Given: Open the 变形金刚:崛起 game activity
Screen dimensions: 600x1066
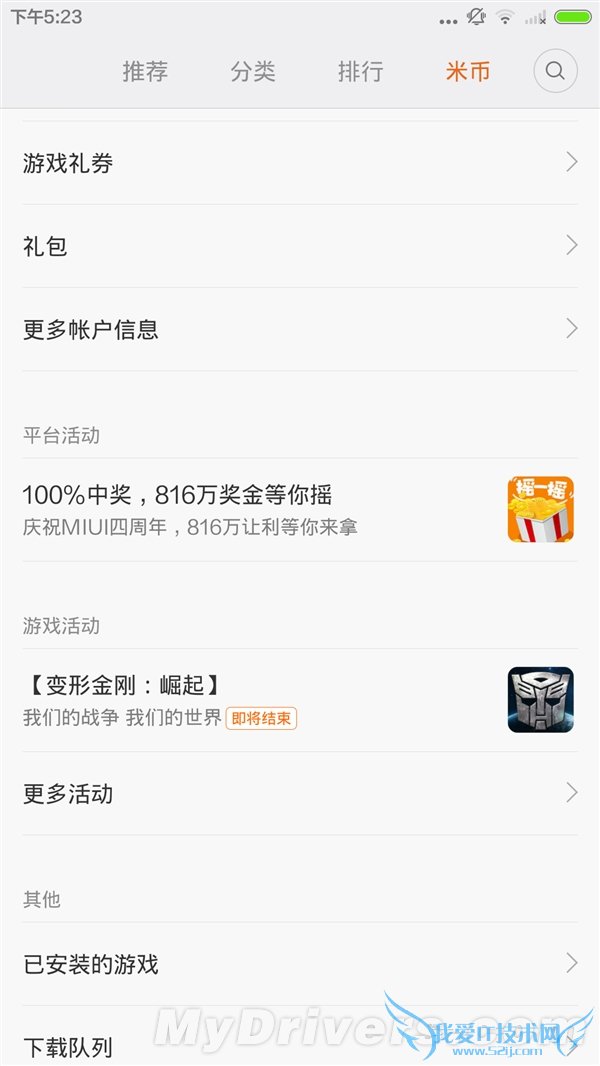Looking at the screenshot, I should 300,700.
